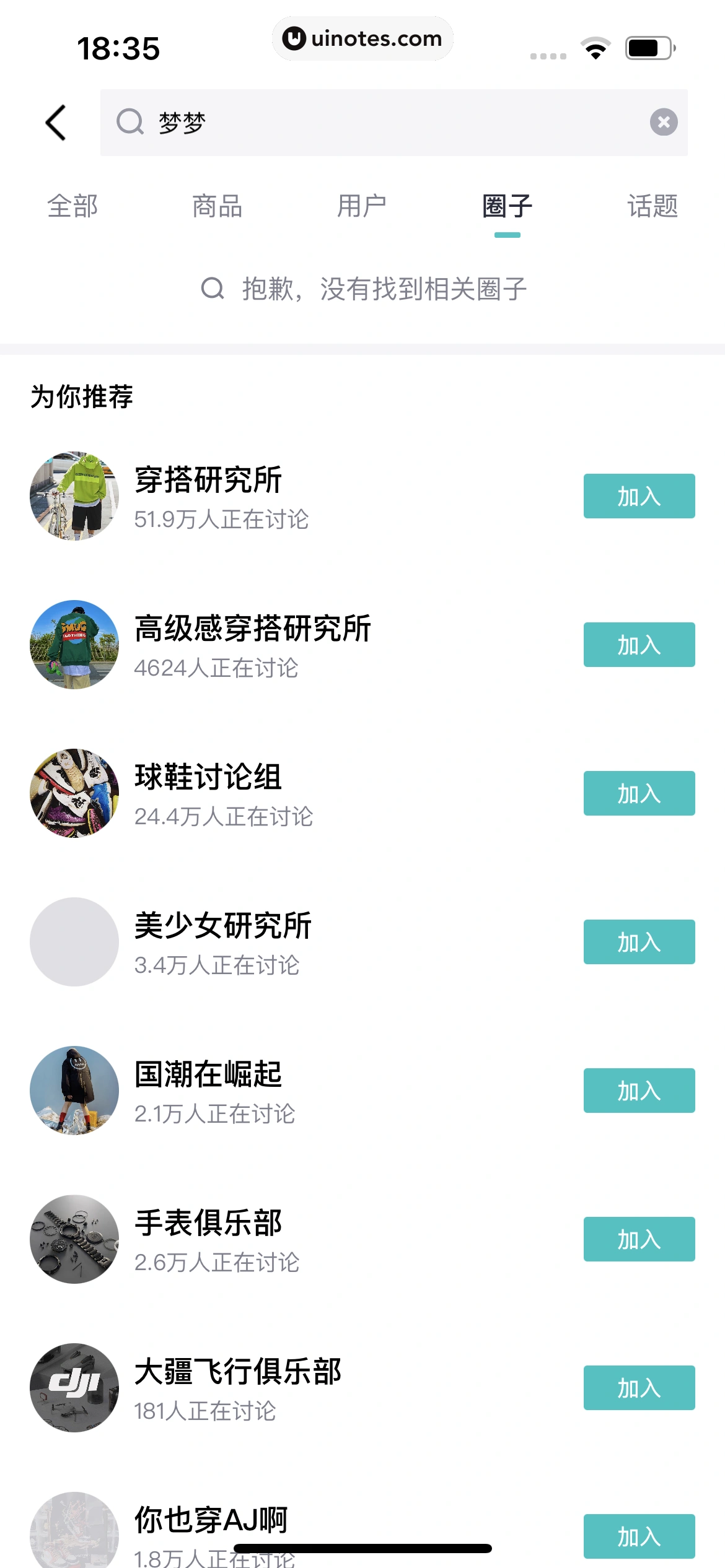The width and height of the screenshot is (725, 1568).
Task: Join the 你也穿AJ啊 circle
Action: [x=639, y=1537]
